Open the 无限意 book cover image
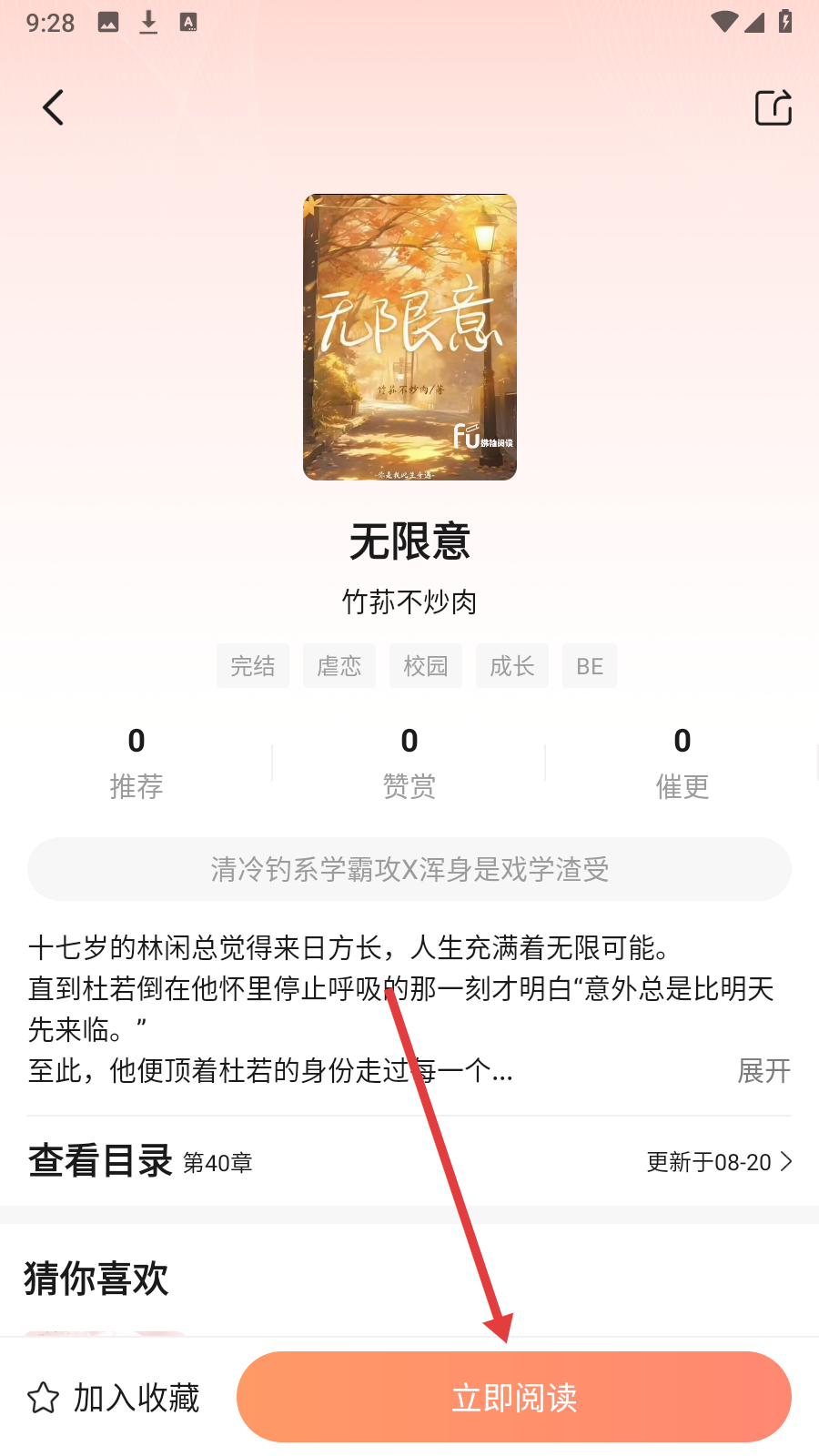Viewport: 819px width, 1456px height. pos(409,337)
